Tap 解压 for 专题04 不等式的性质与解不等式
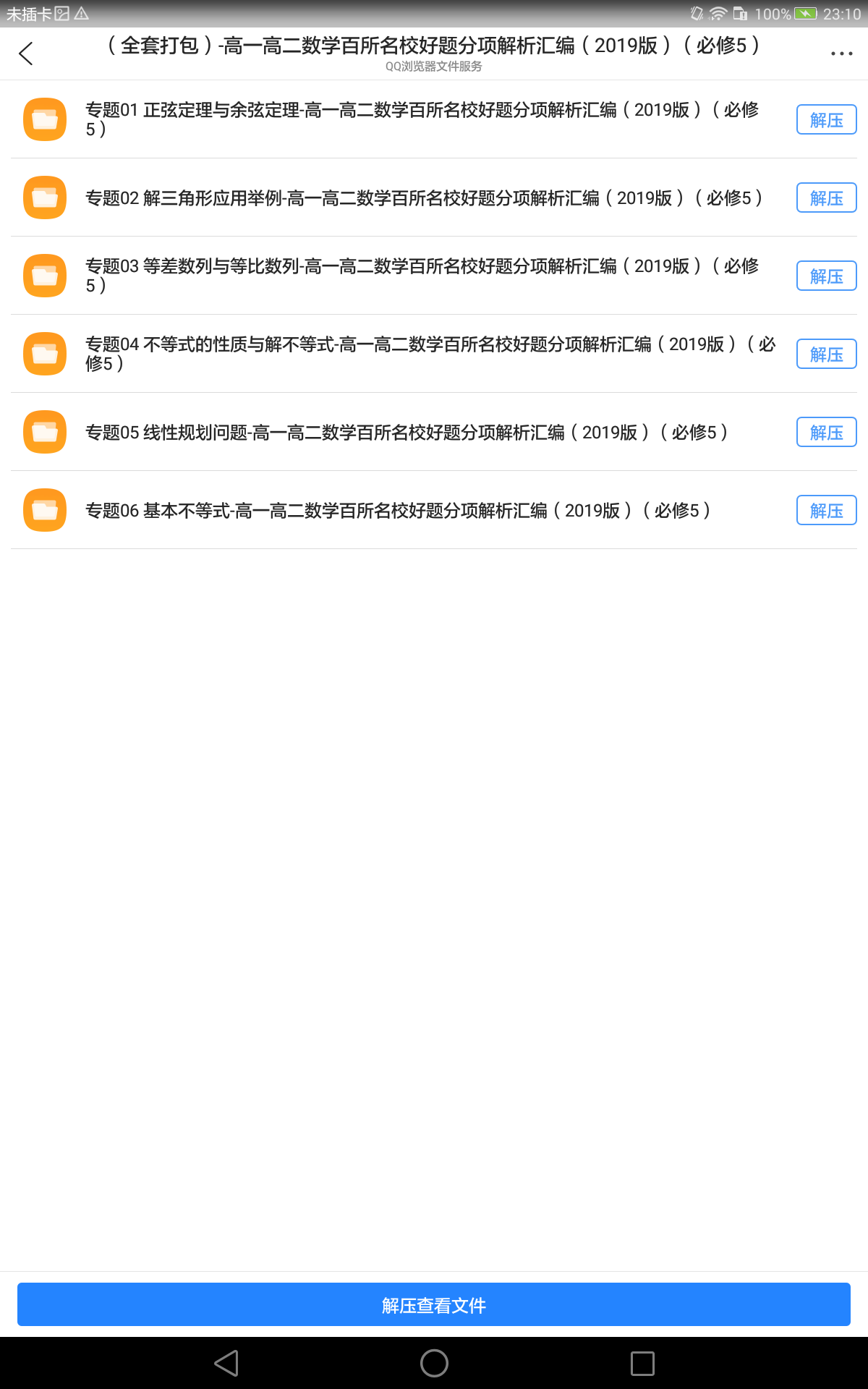868x1389 pixels. (826, 354)
